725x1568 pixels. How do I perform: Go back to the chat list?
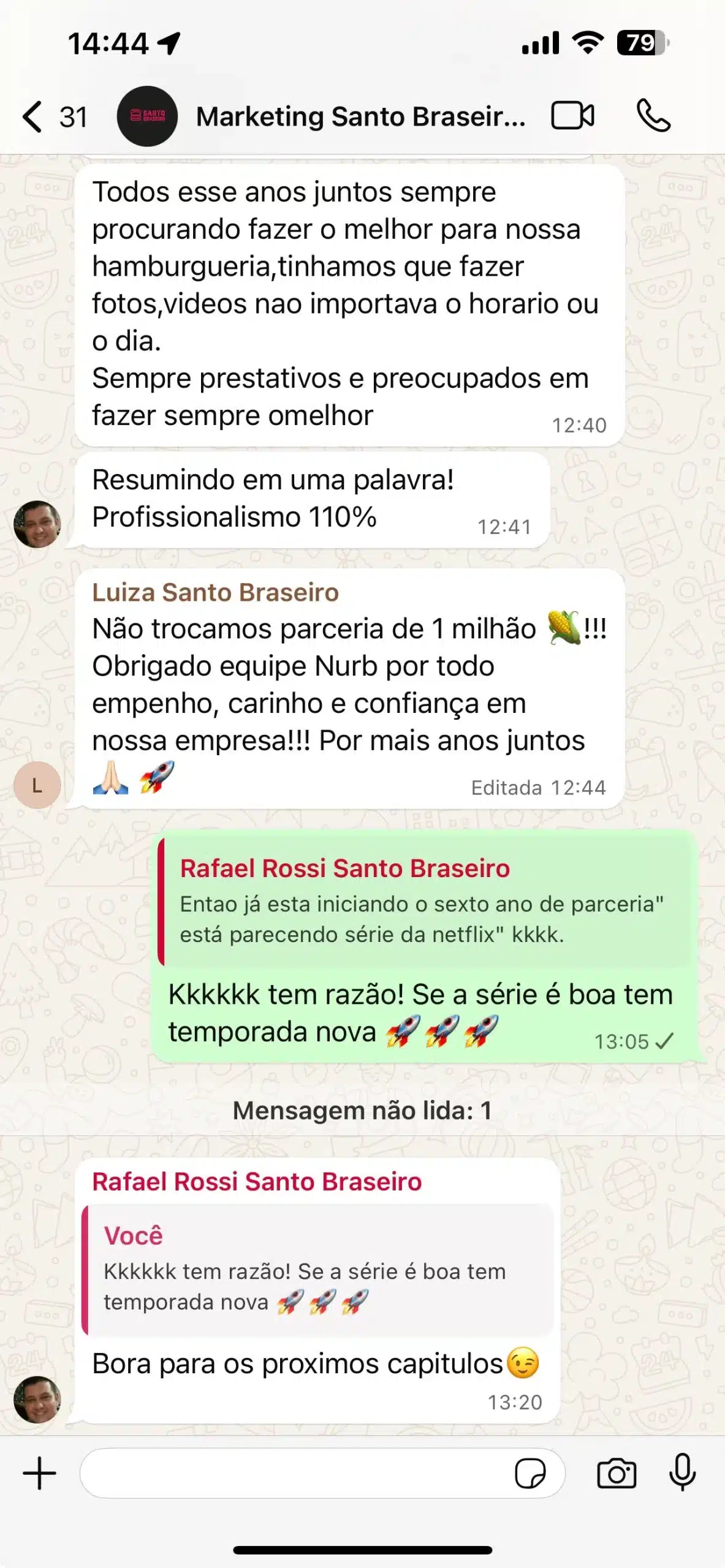(34, 116)
